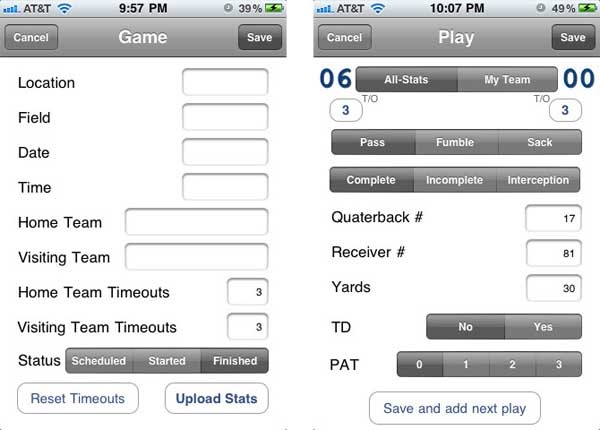
Task: Tap the Location text field
Action: tap(225, 82)
